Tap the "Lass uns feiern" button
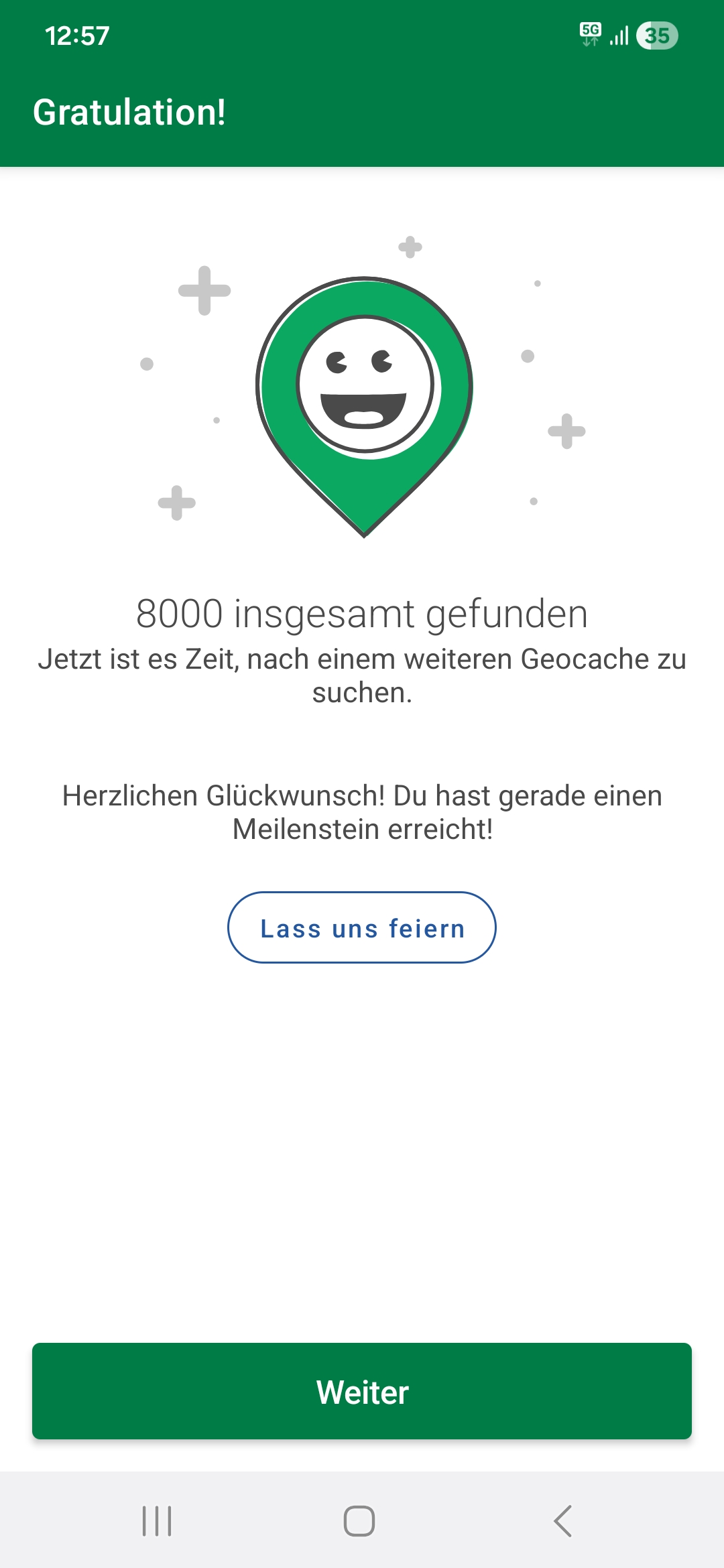724x1568 pixels. pos(362,928)
